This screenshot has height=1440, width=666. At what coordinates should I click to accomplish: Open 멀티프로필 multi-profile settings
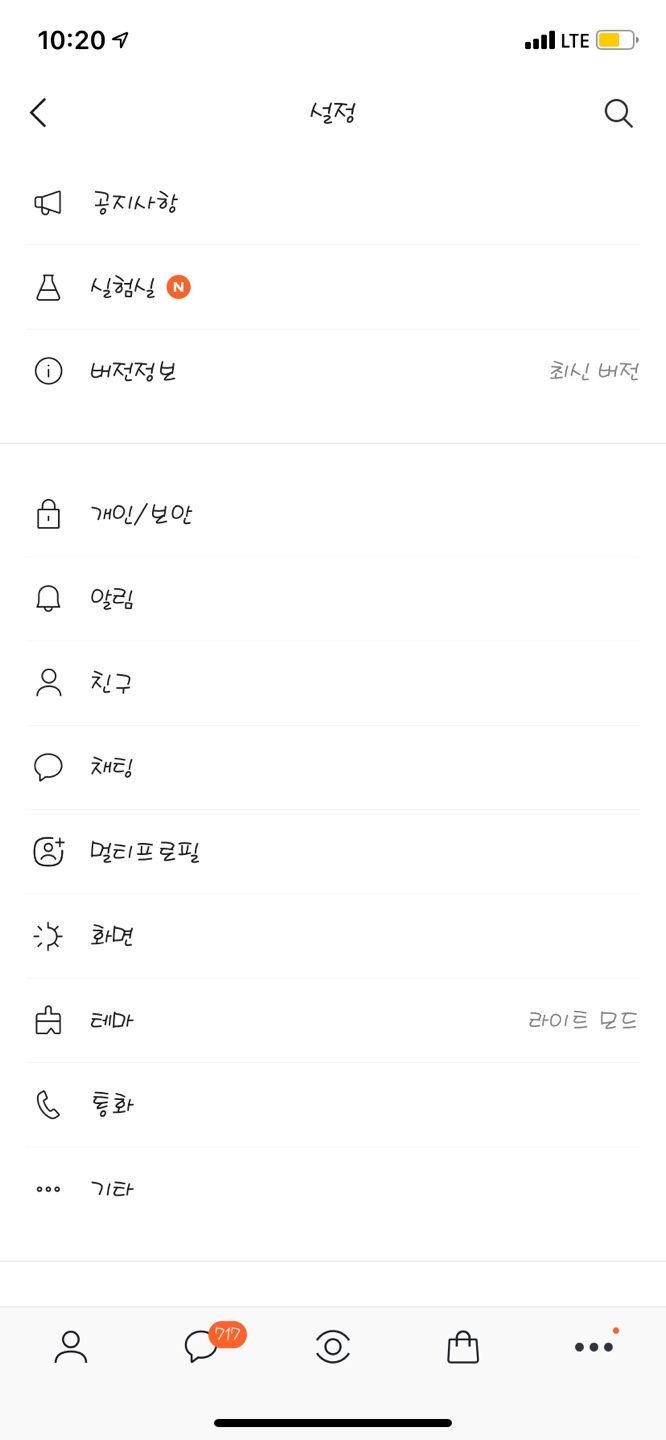pos(145,852)
